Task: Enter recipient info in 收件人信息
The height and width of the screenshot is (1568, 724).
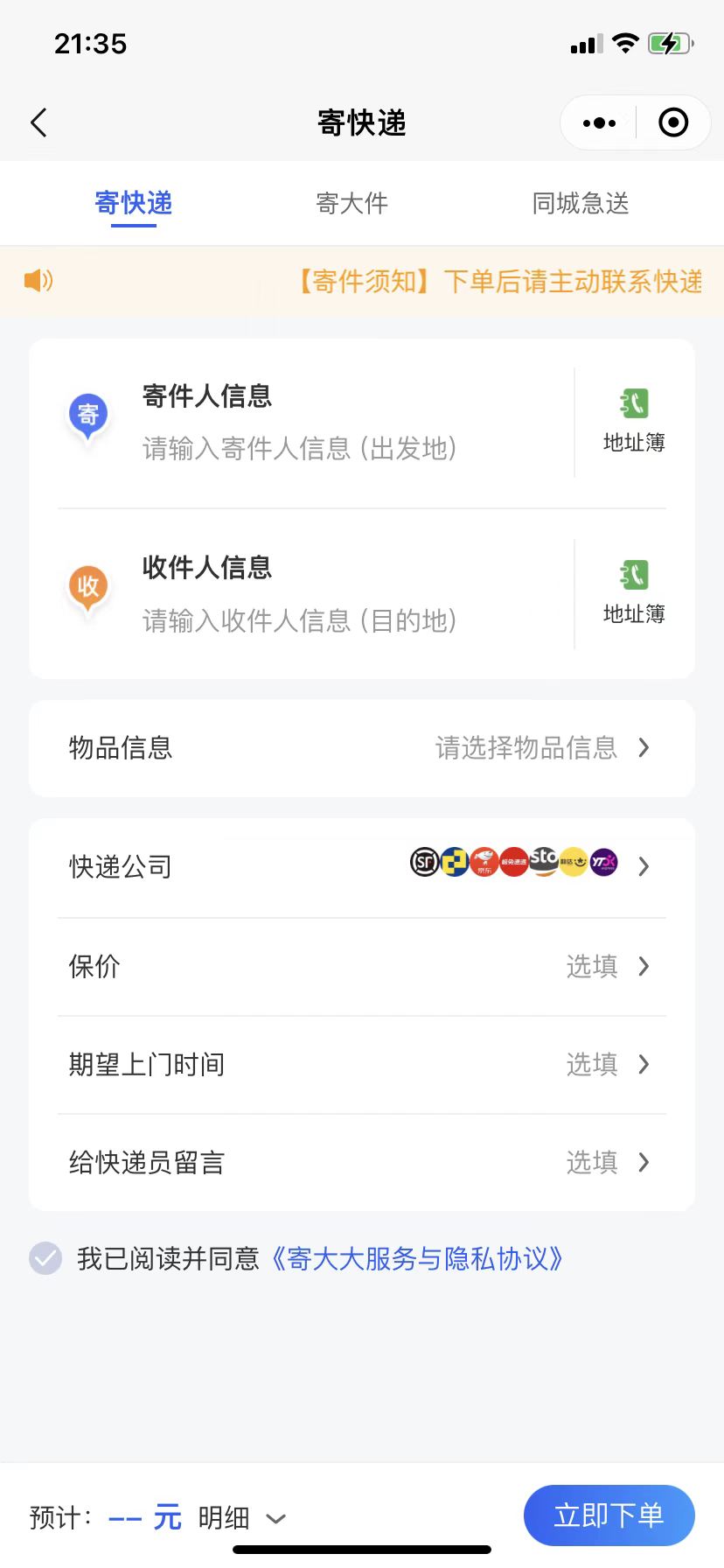Action: coord(299,594)
